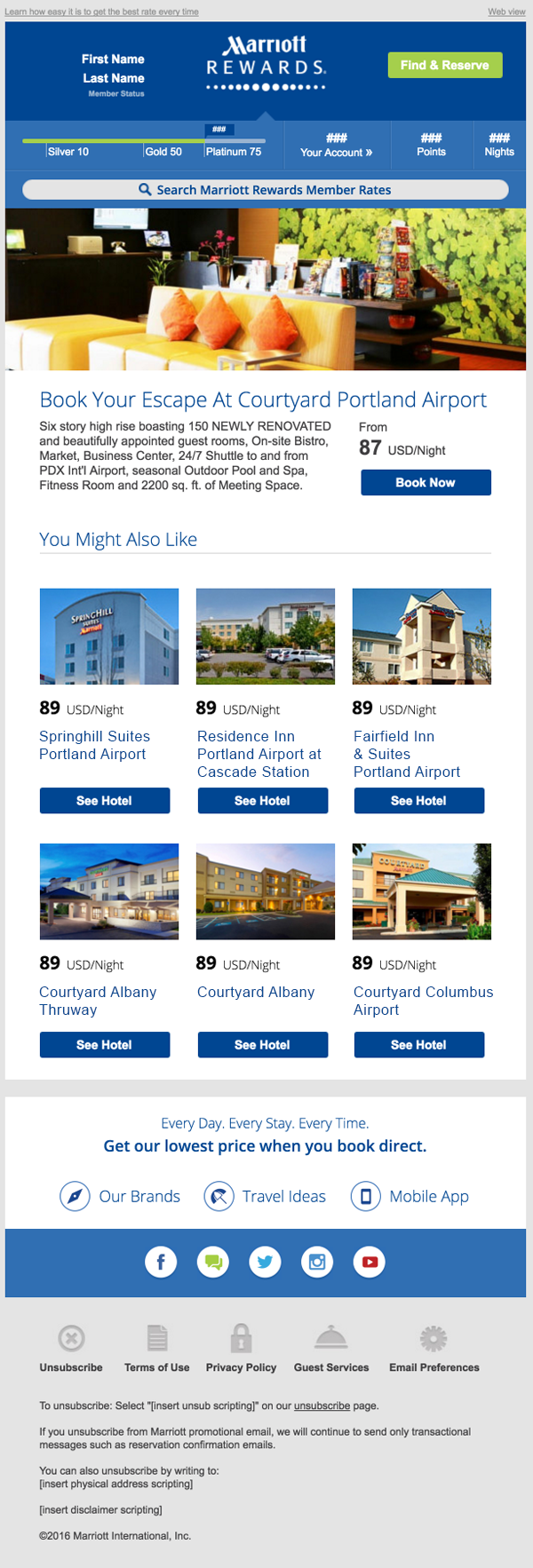This screenshot has width=533, height=1568.
Task: Open the Web view link
Action: (506, 12)
